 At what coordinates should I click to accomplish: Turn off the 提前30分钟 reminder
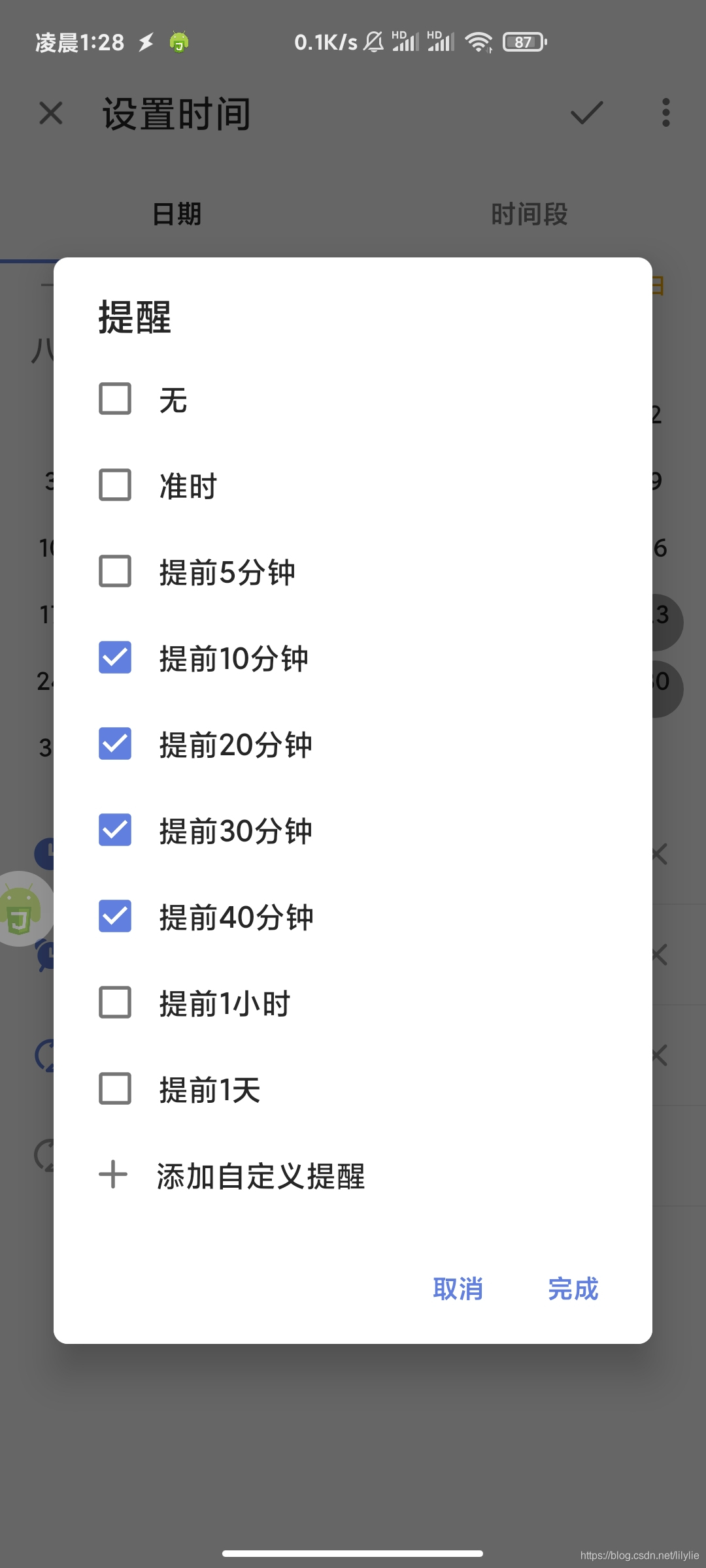point(115,830)
